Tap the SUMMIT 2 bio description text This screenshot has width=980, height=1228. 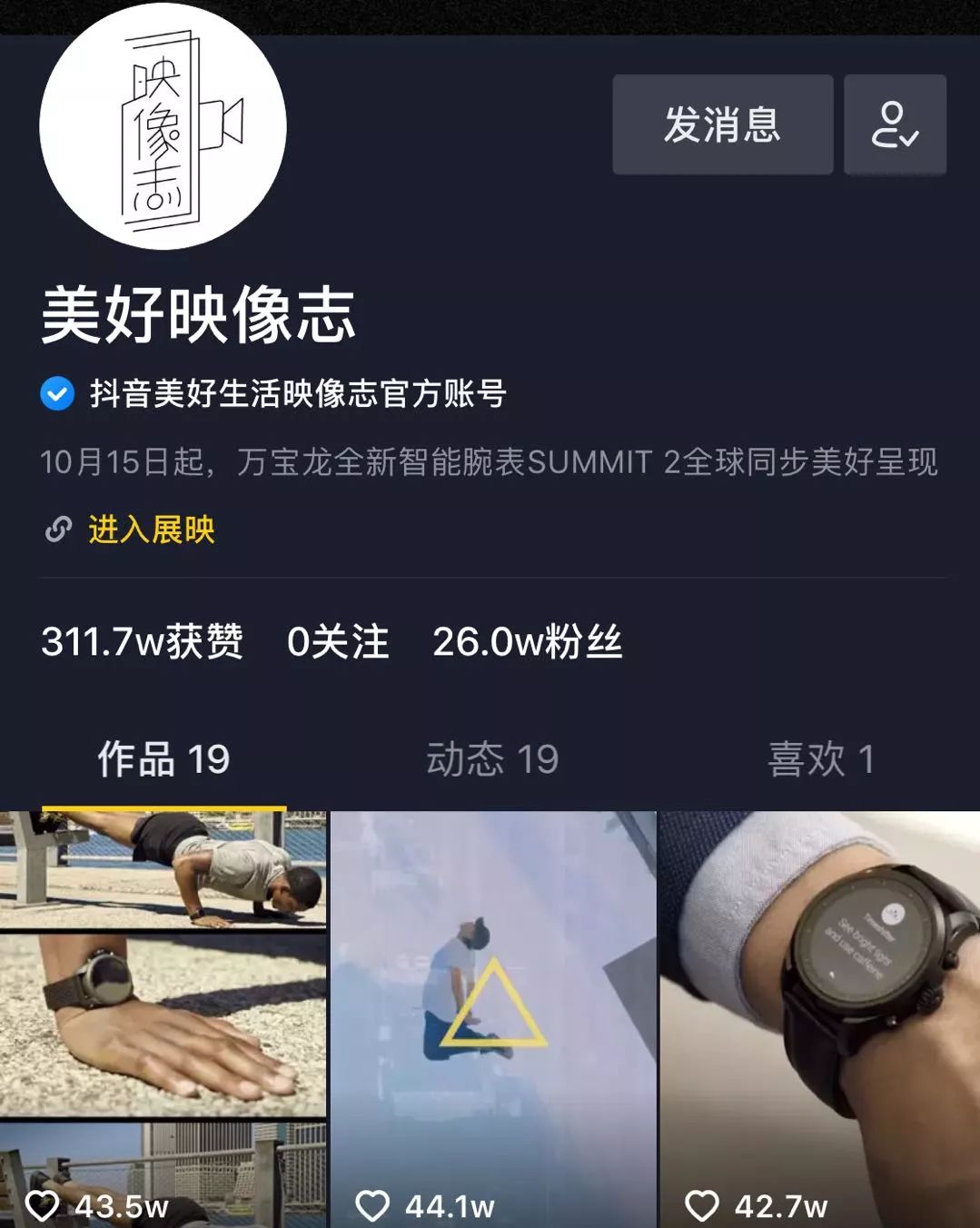click(x=490, y=463)
